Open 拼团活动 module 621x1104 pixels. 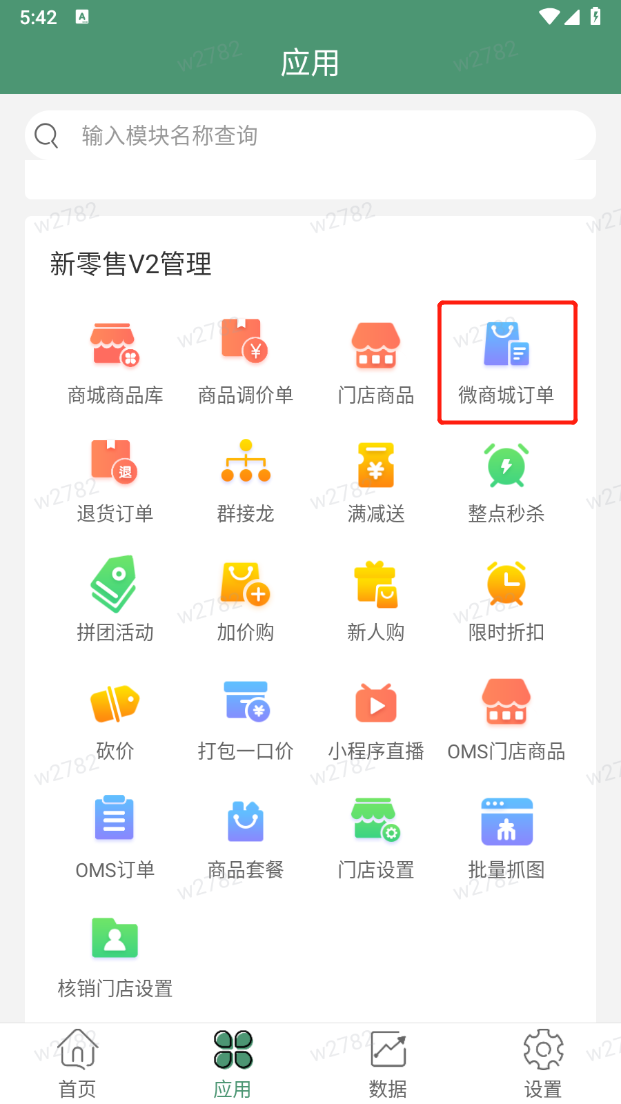pyautogui.click(x=115, y=599)
